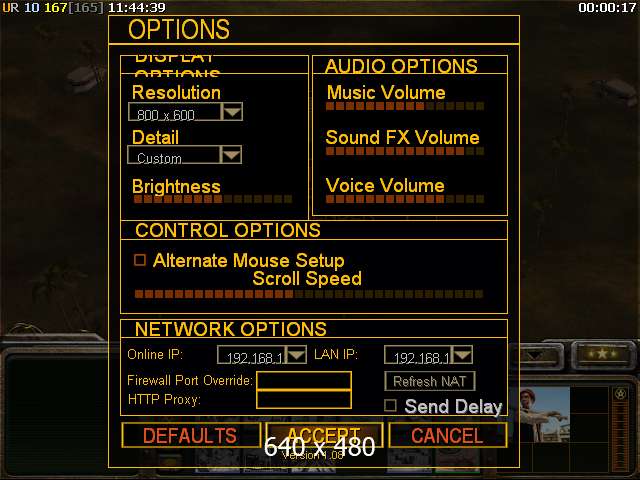The height and width of the screenshot is (480, 640).
Task: Expand the Detail dropdown
Action: tap(231, 155)
